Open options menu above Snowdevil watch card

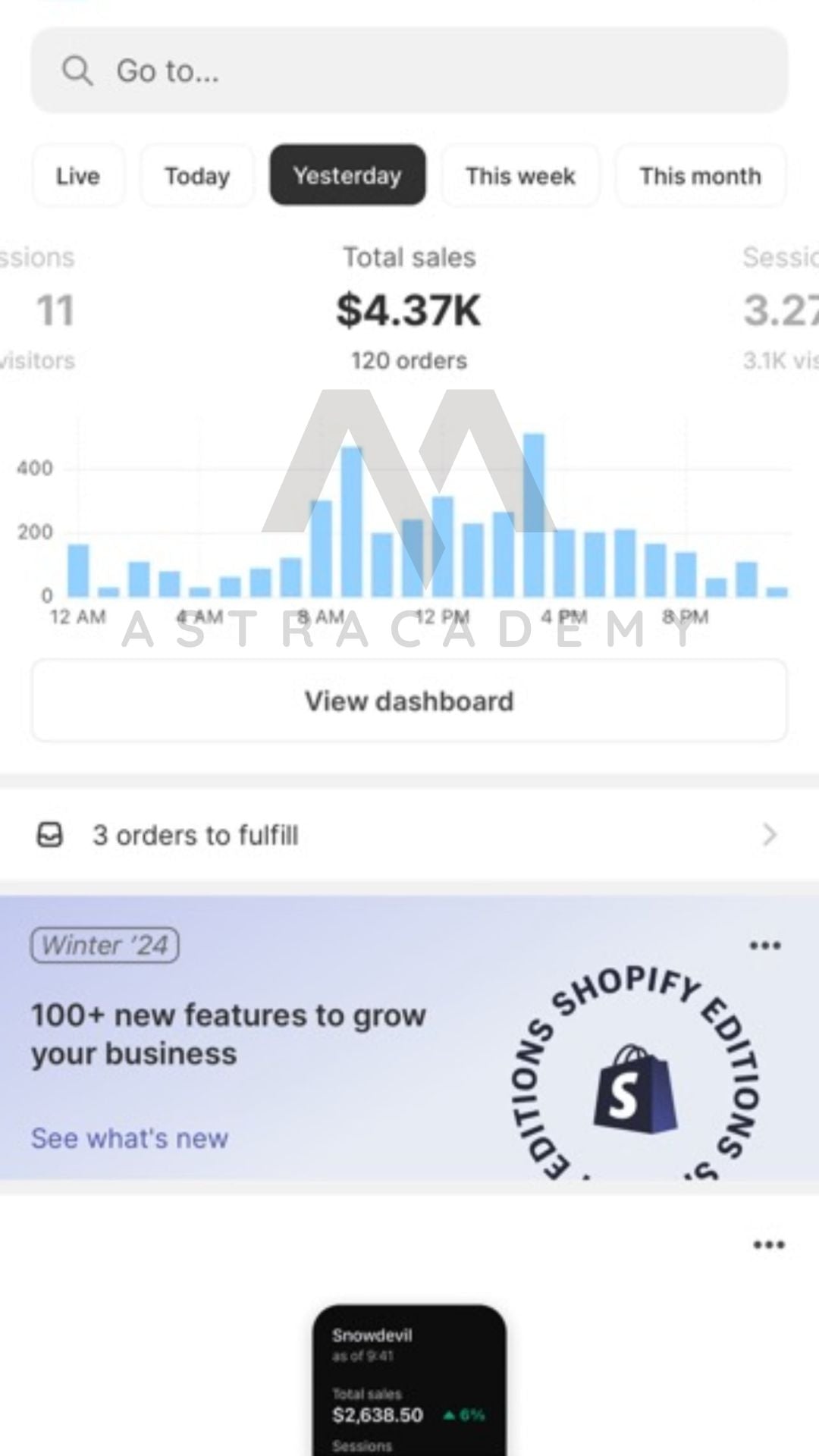coord(768,1244)
